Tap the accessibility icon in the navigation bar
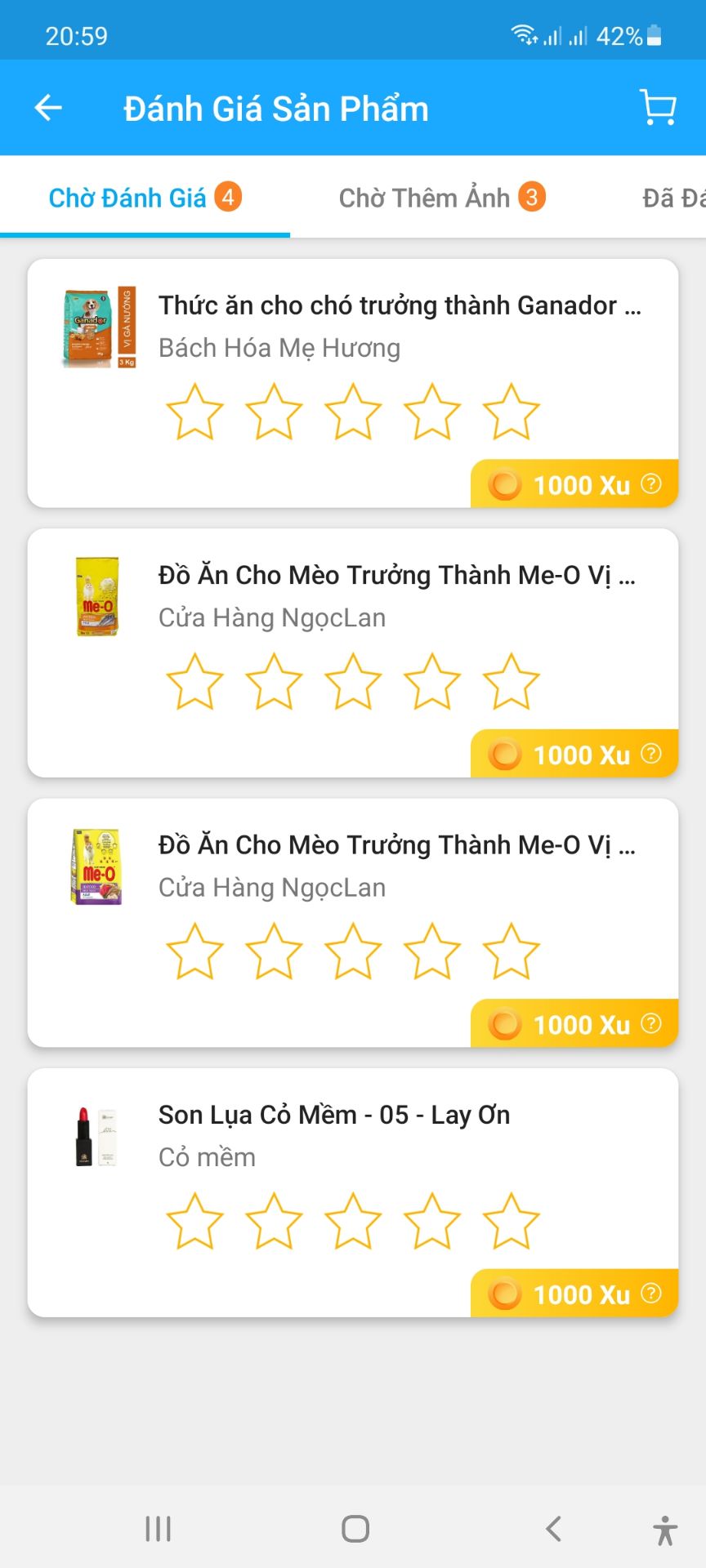Screen dimensions: 706x1568 click(664, 1528)
